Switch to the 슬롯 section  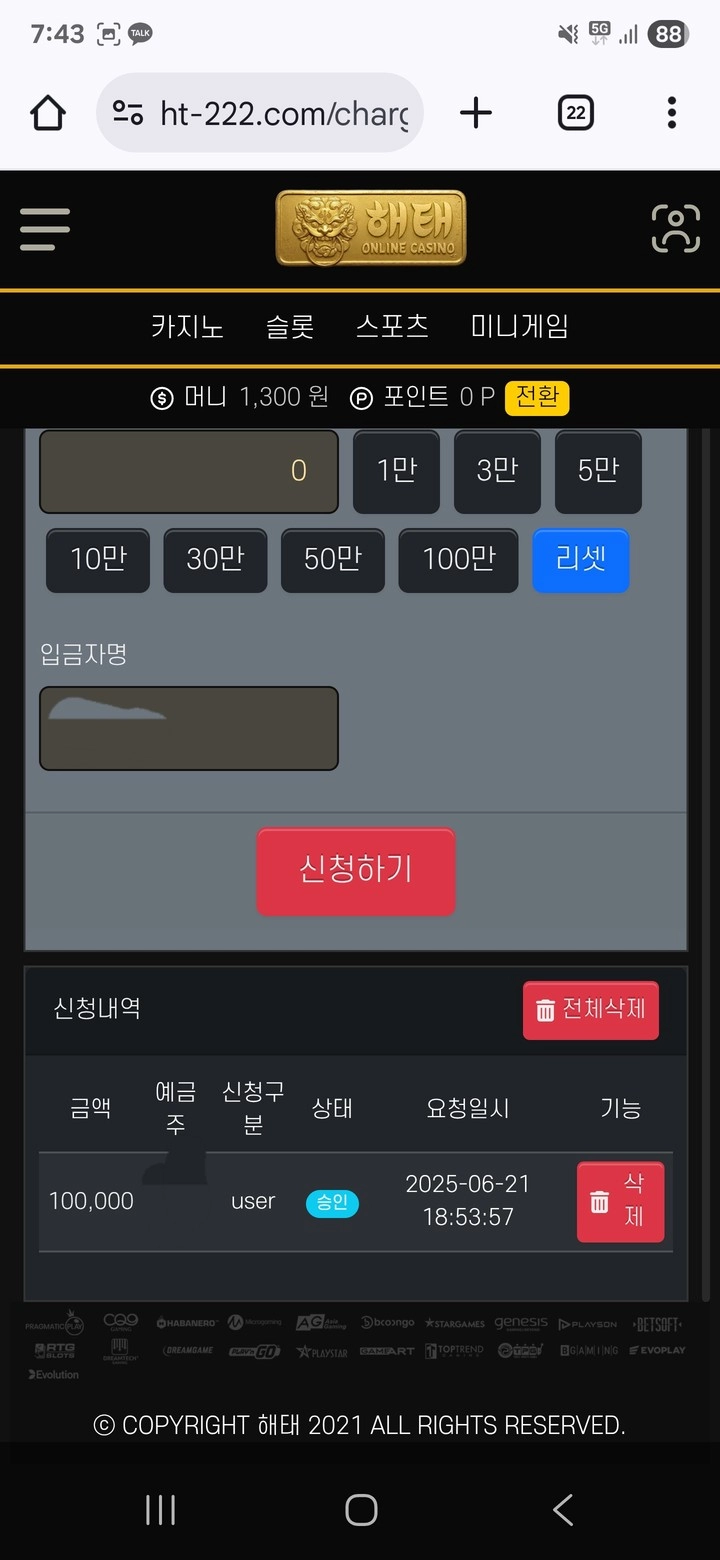290,327
